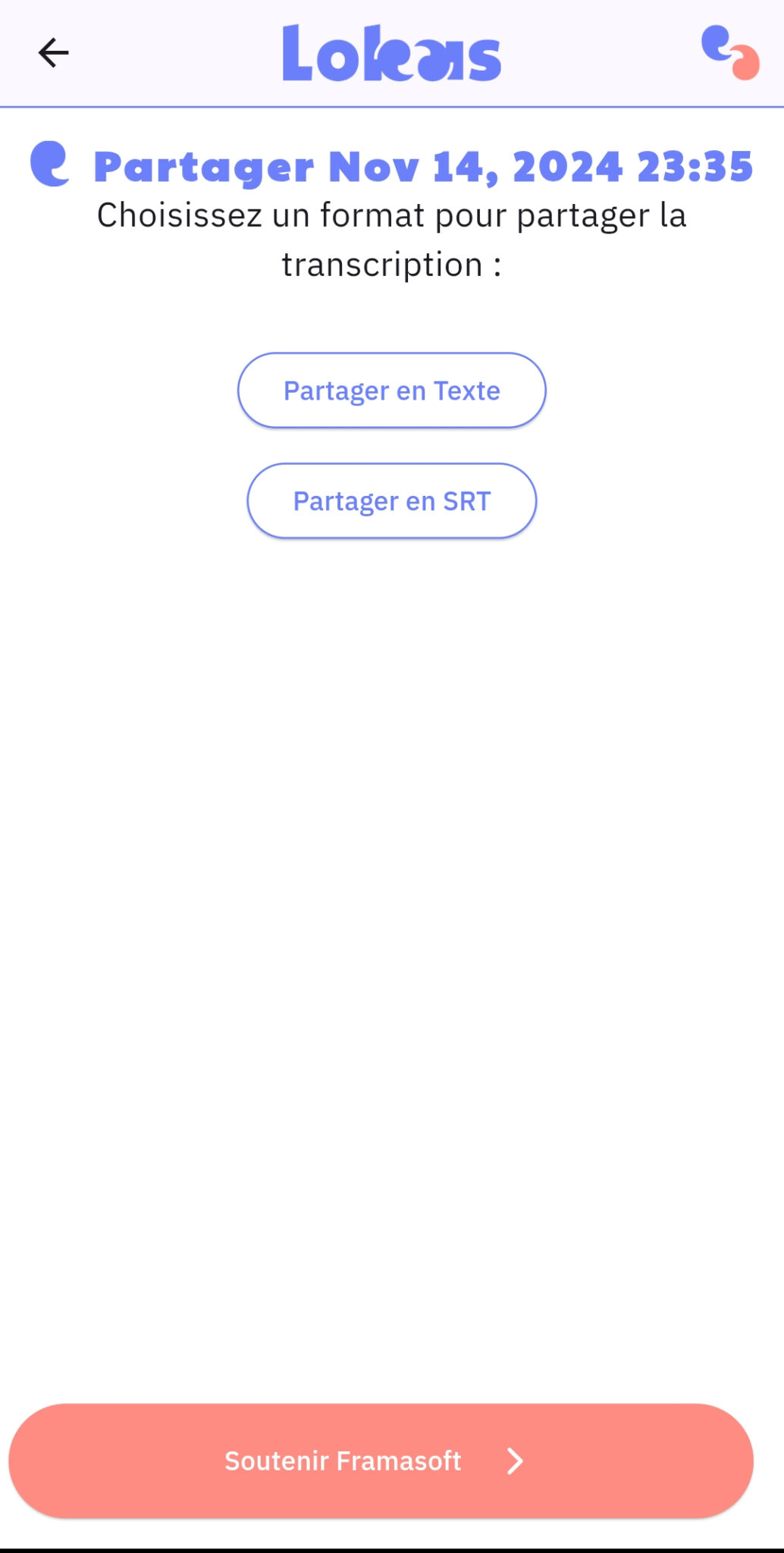
Task: Open the Soutenir Framasoft banner
Action: [381, 1460]
